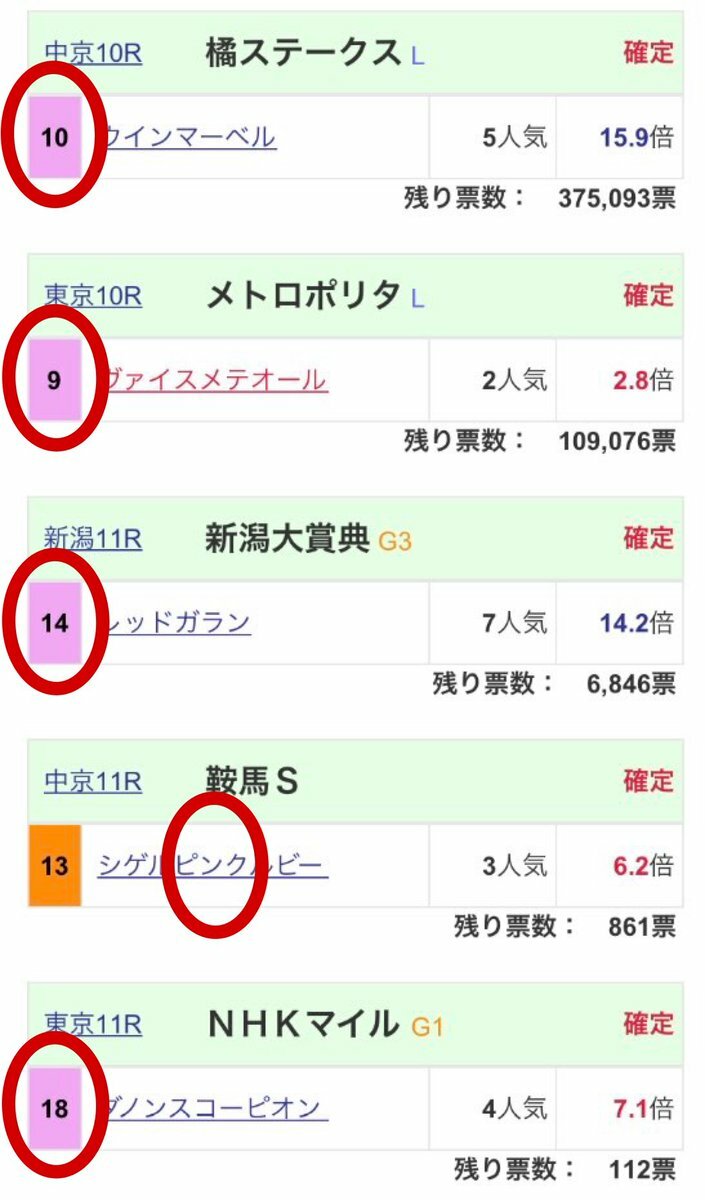Open the 新潟11R race link
Screen dimensions: 705x1200
93,540
